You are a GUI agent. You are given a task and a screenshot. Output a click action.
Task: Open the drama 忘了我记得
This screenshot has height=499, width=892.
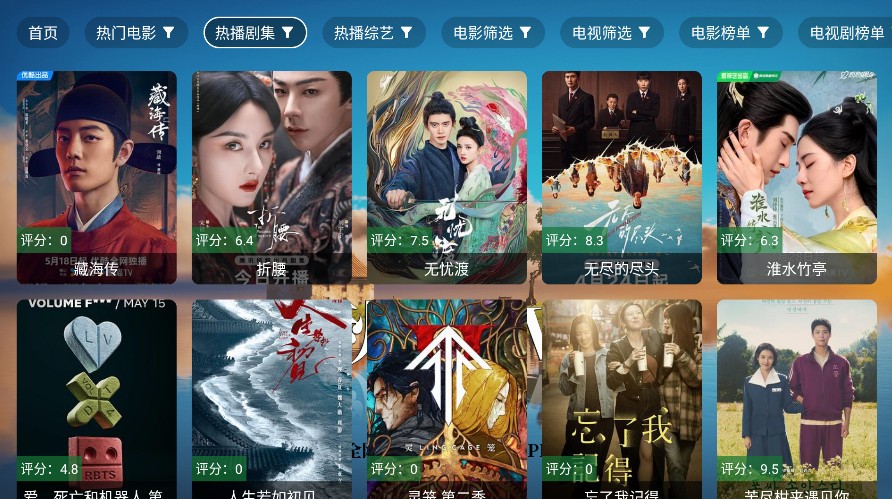pos(621,400)
